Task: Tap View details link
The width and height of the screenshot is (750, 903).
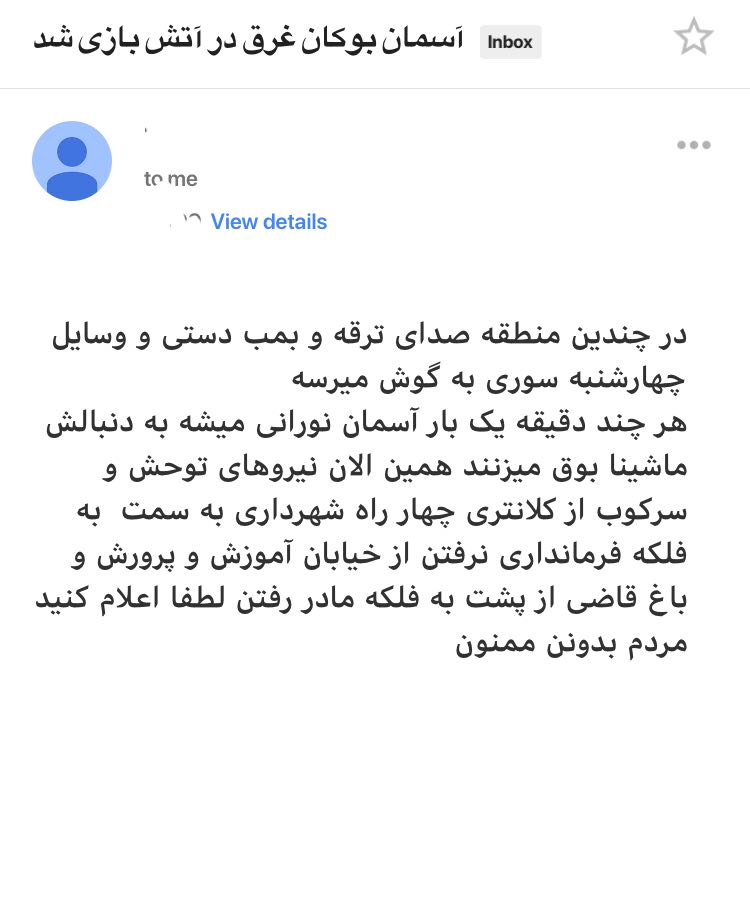Action: pos(268,222)
